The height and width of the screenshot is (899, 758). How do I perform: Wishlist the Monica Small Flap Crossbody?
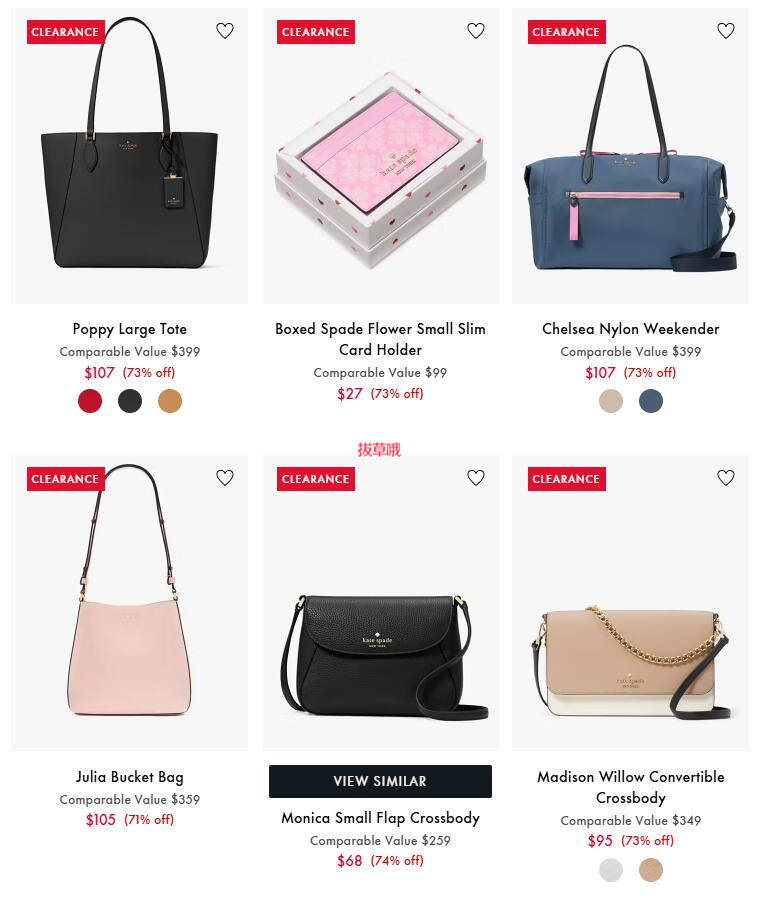476,478
